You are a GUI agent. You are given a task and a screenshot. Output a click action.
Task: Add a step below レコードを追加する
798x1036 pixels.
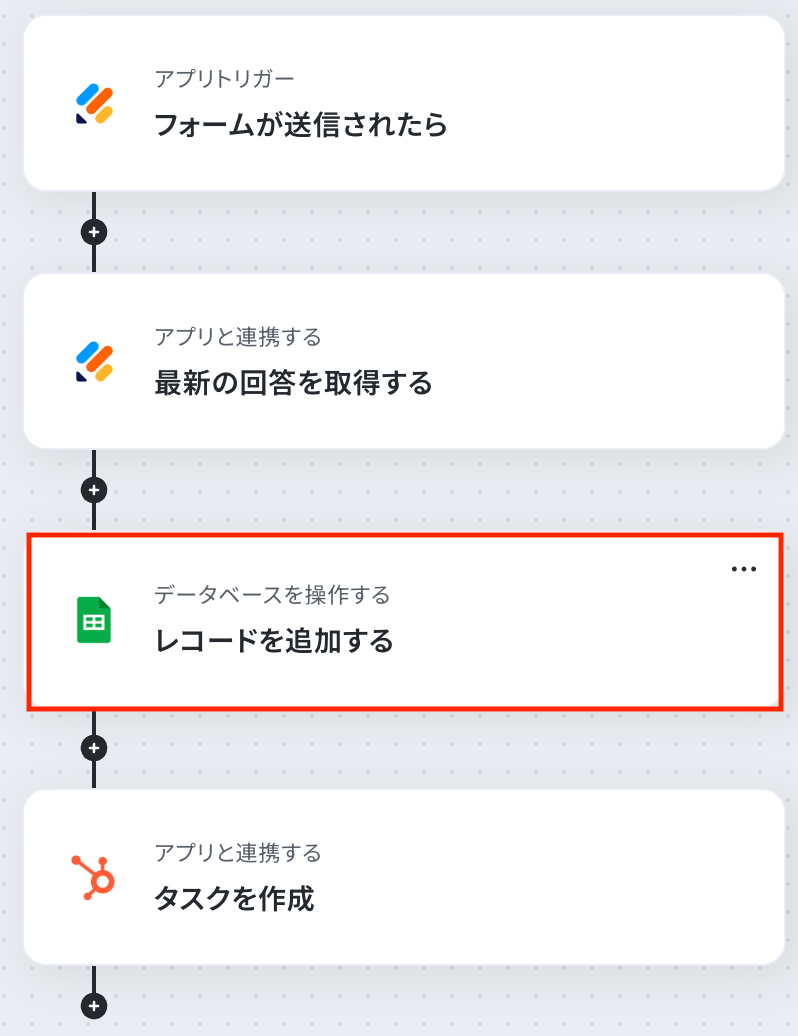pyautogui.click(x=94, y=747)
